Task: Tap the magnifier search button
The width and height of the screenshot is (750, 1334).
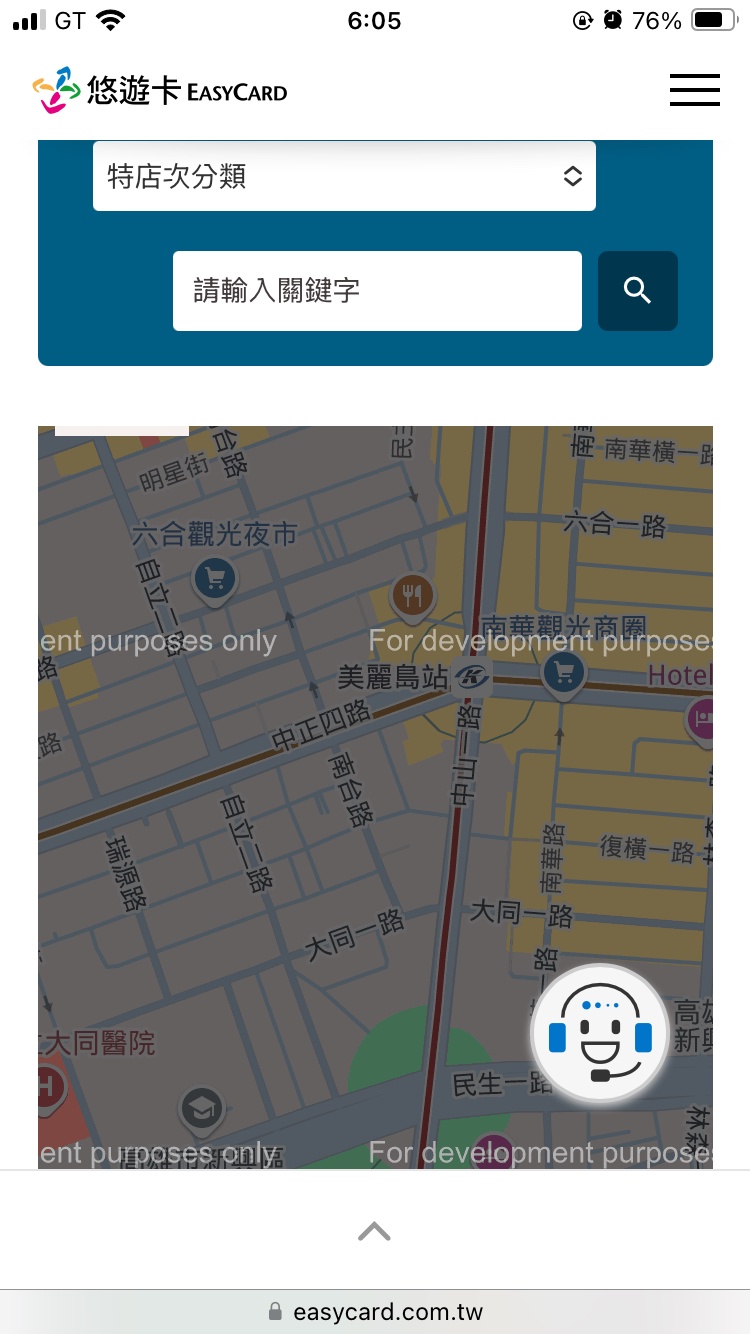Action: click(x=638, y=291)
